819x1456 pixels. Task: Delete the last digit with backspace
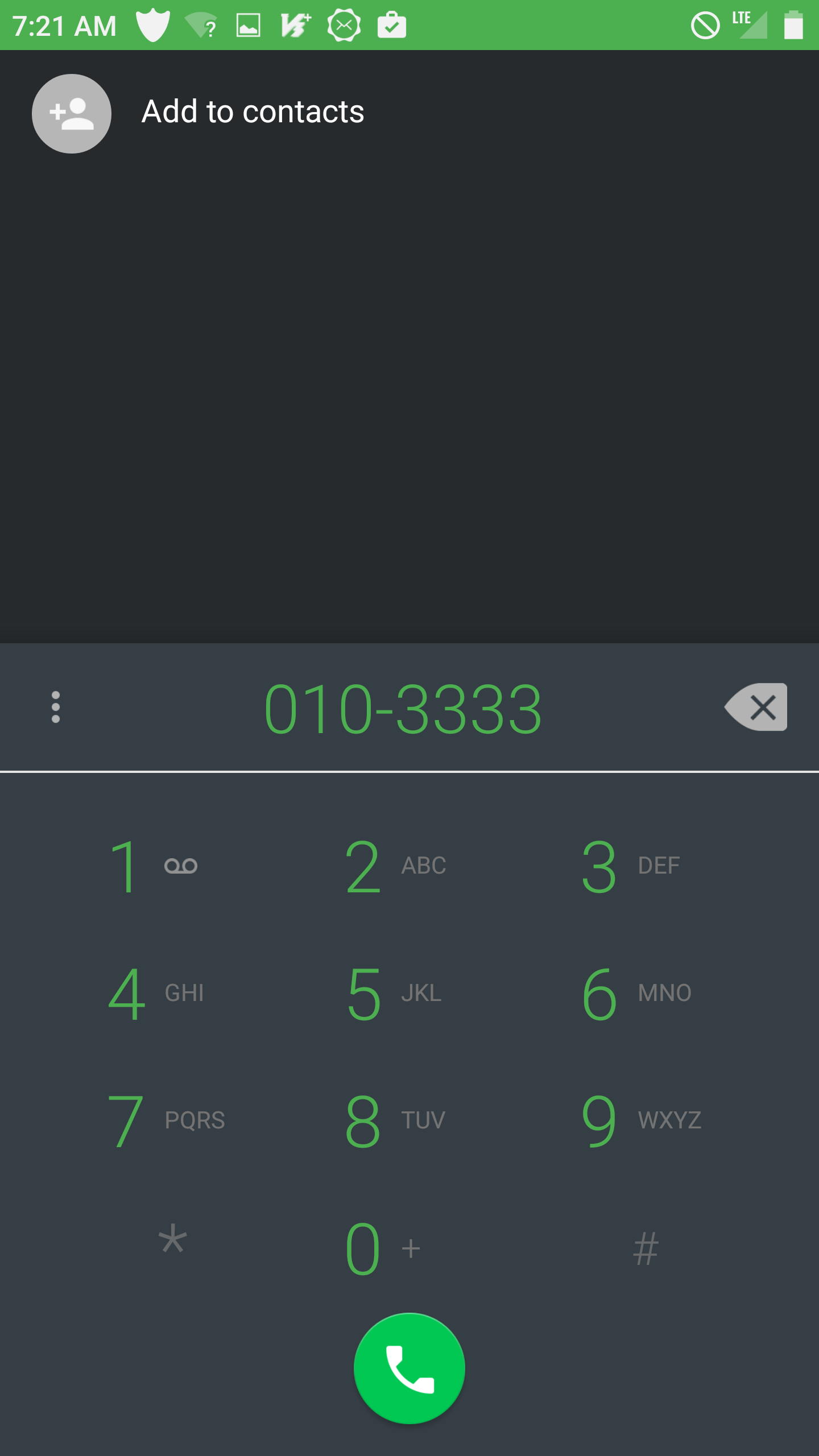pos(757,707)
